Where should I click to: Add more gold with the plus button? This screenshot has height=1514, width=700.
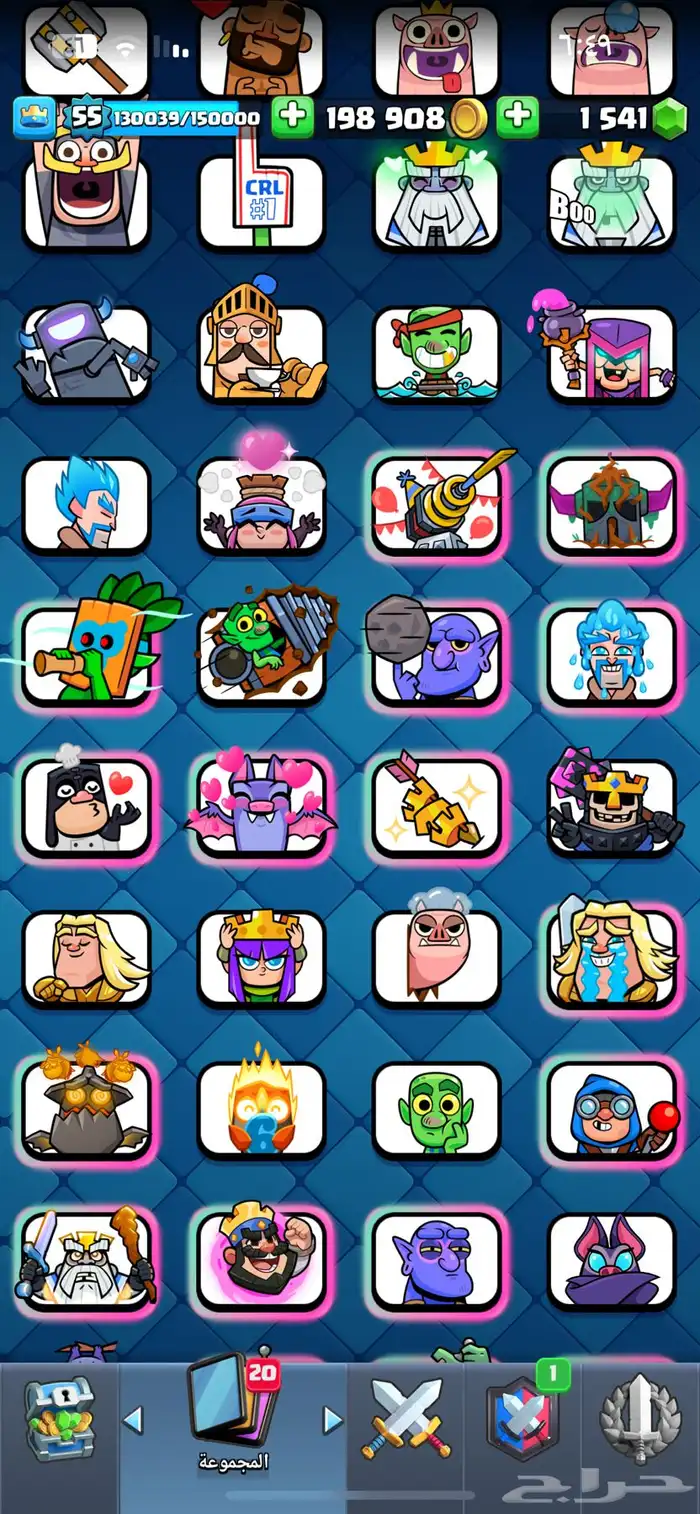pos(292,118)
